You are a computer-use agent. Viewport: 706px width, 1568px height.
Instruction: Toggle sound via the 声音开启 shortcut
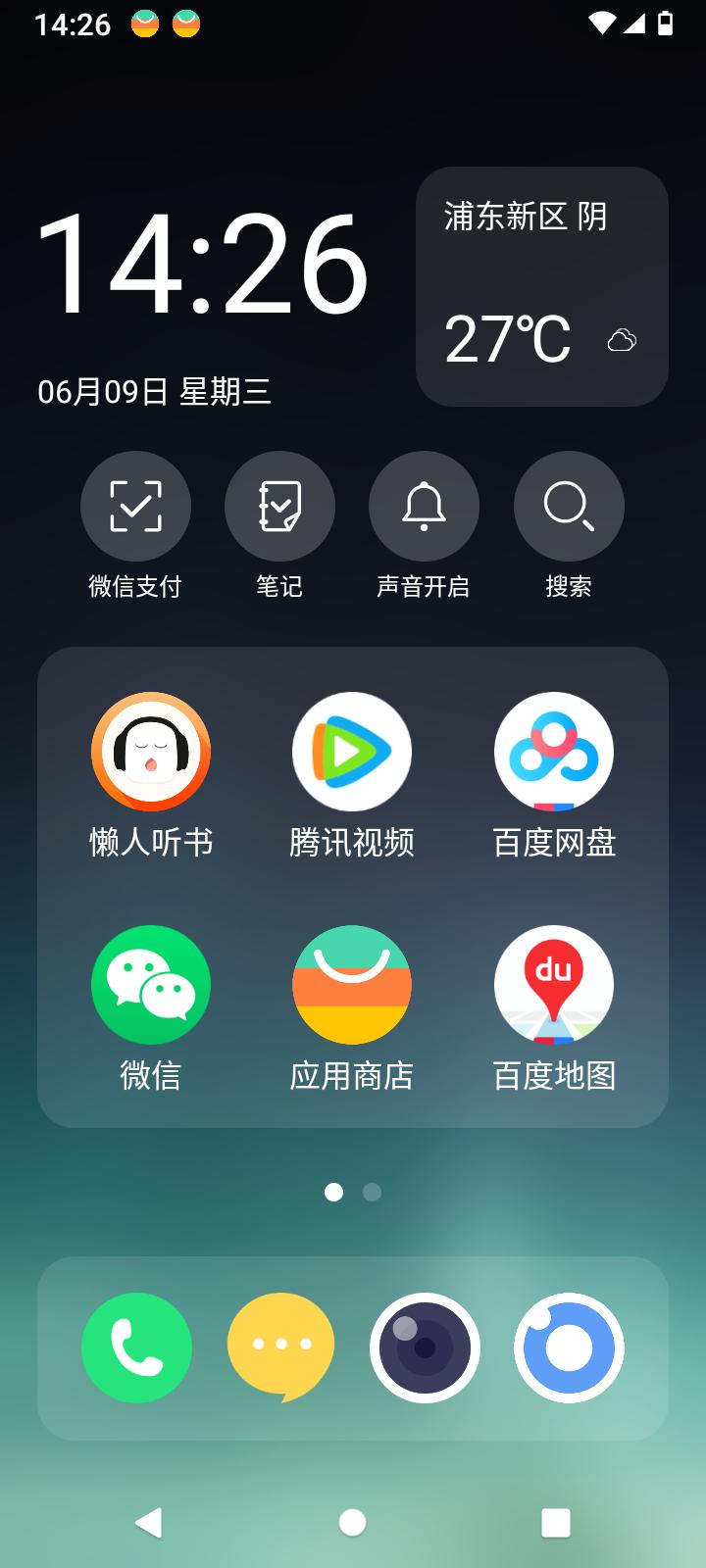pyautogui.click(x=424, y=506)
